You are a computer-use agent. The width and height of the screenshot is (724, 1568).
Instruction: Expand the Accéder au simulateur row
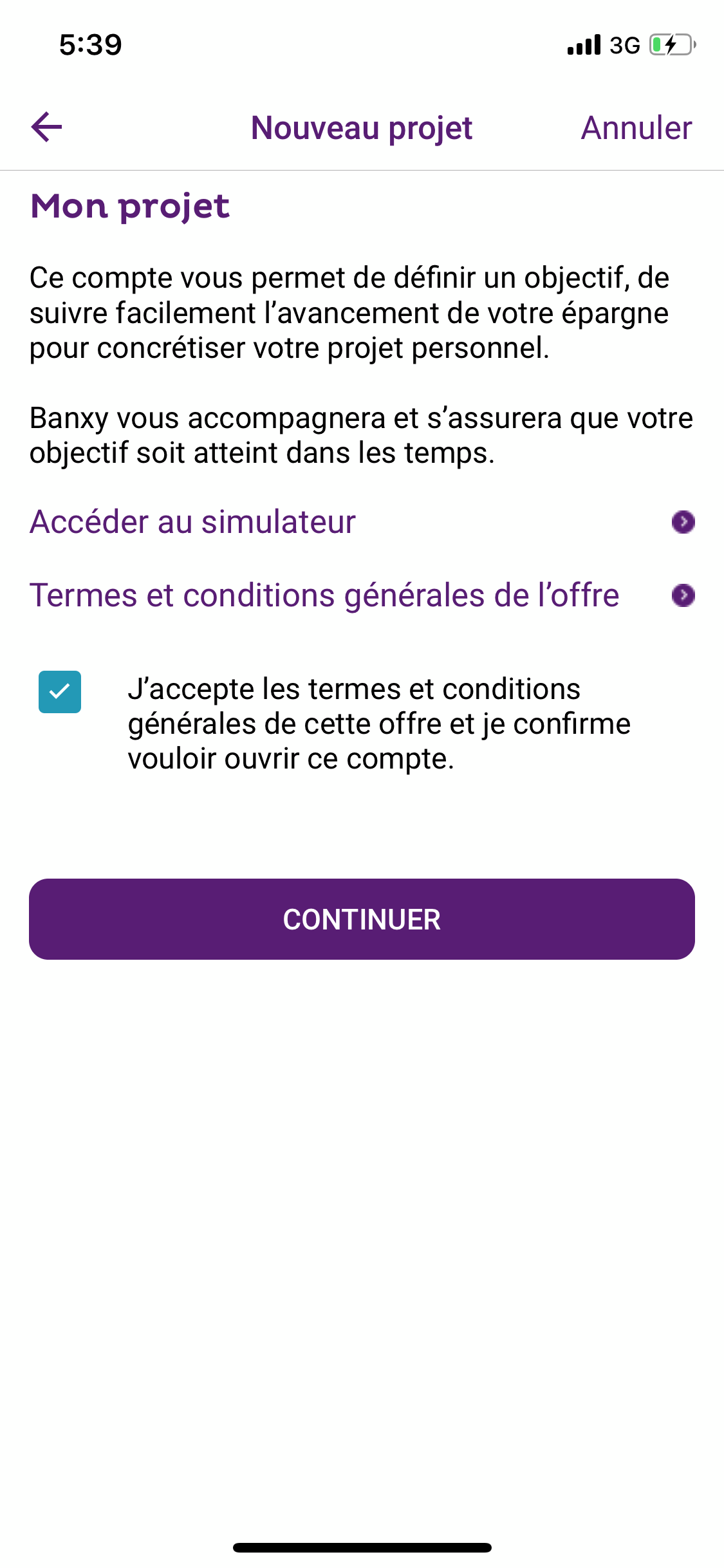tap(191, 523)
